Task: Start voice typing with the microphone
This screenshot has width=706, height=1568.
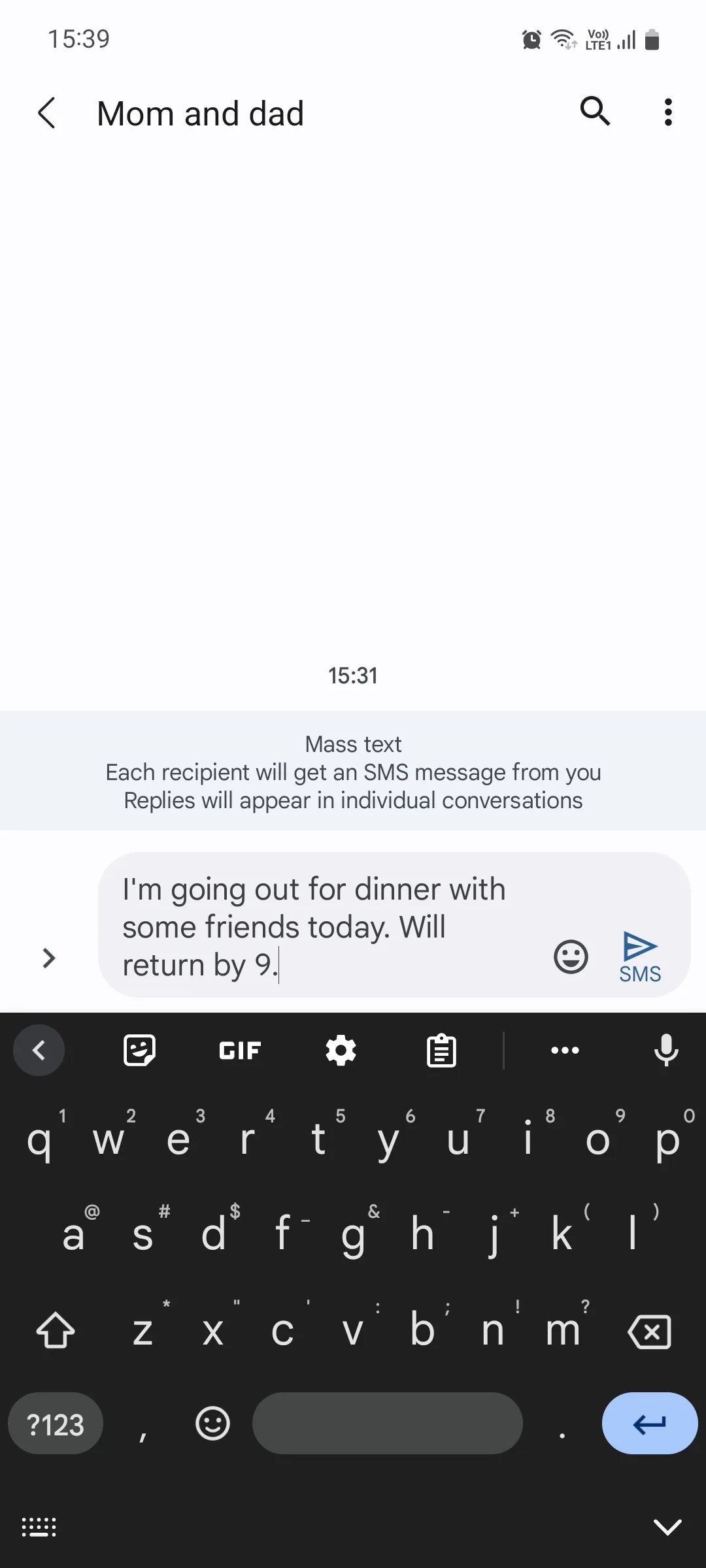Action: (x=666, y=1051)
